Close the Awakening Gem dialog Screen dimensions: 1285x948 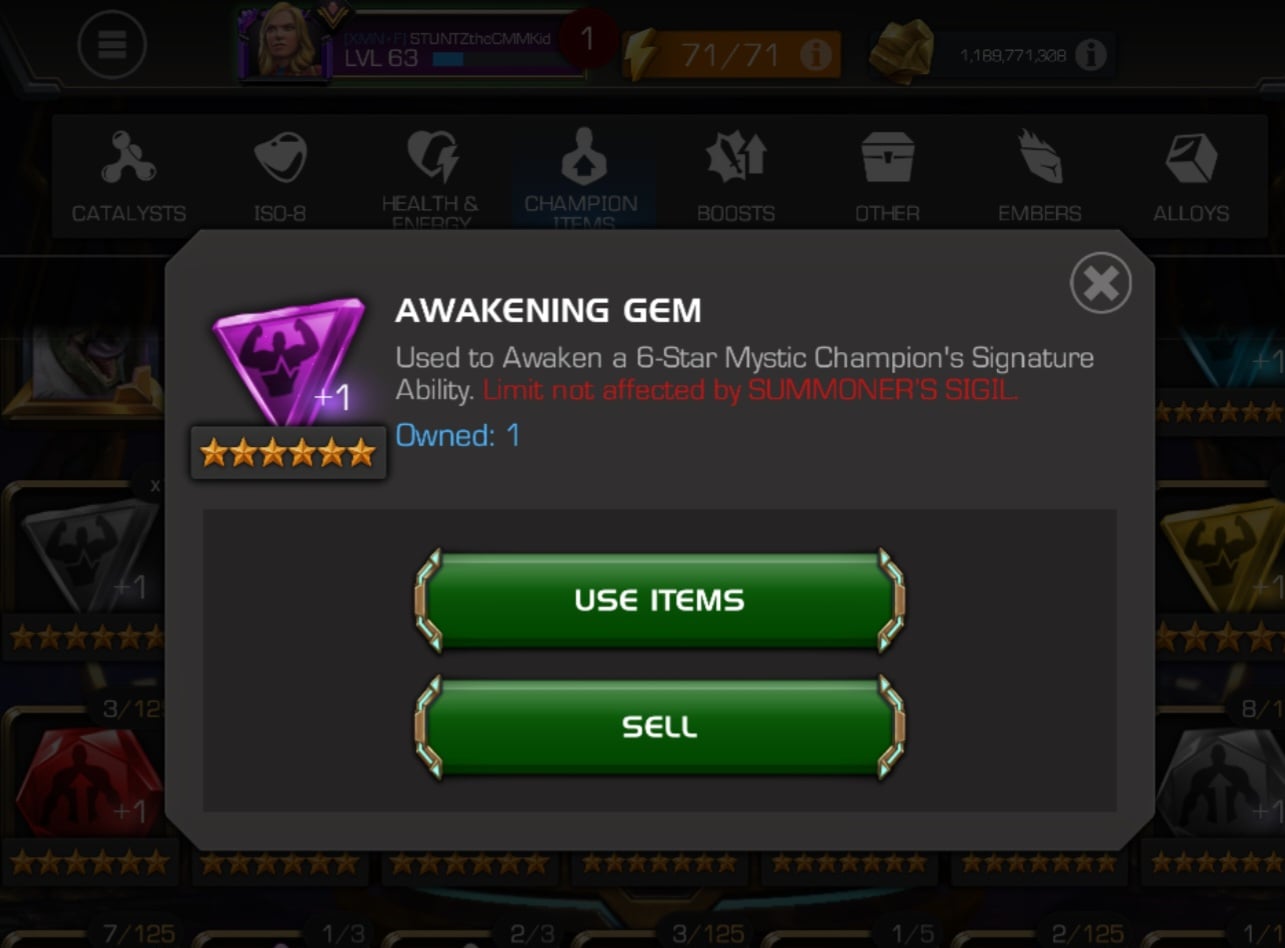pos(1100,284)
